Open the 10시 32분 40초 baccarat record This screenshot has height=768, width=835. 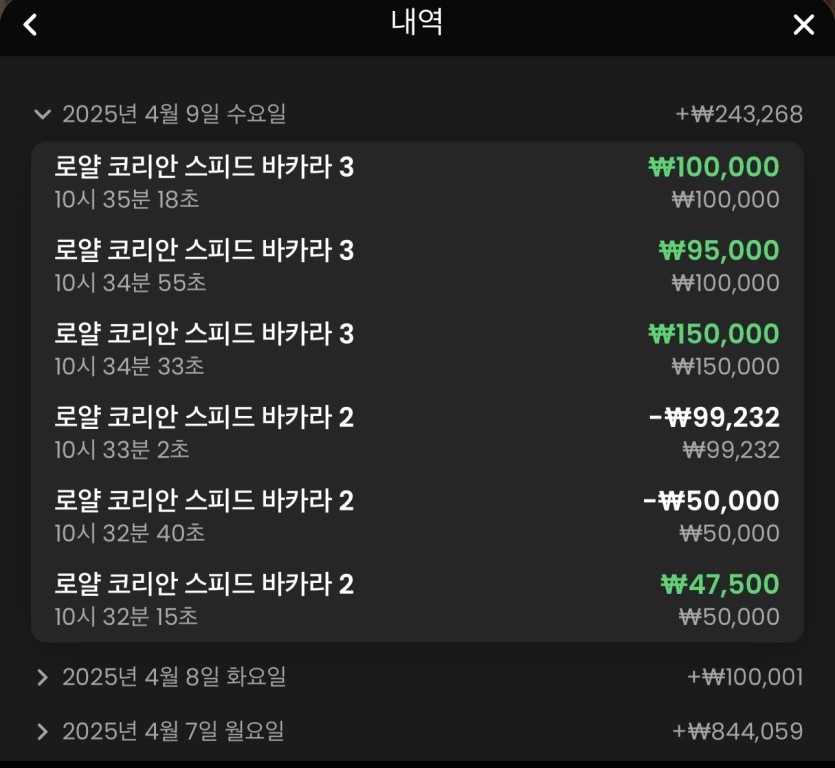point(416,516)
